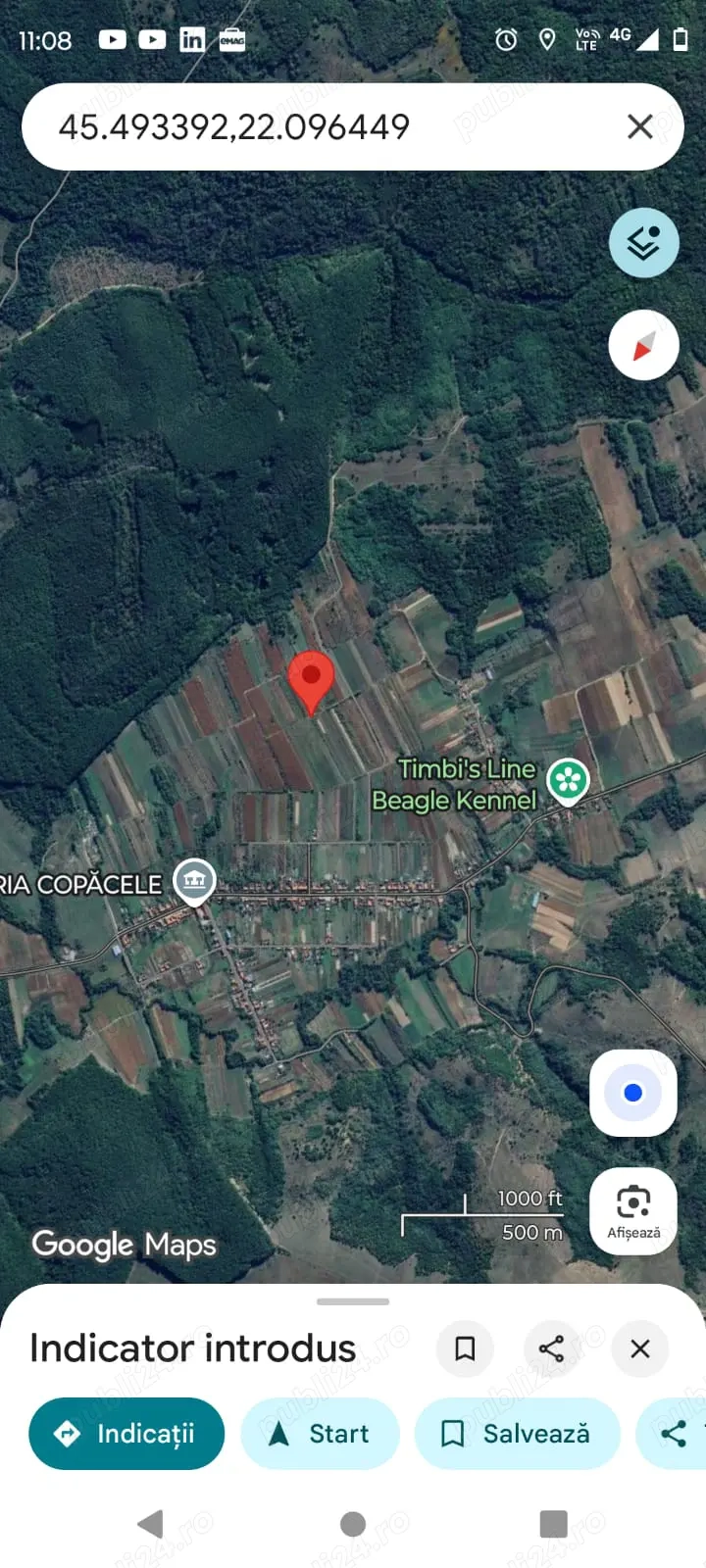Image resolution: width=706 pixels, height=1568 pixels.
Task: Open the map layers picker
Action: click(x=644, y=242)
